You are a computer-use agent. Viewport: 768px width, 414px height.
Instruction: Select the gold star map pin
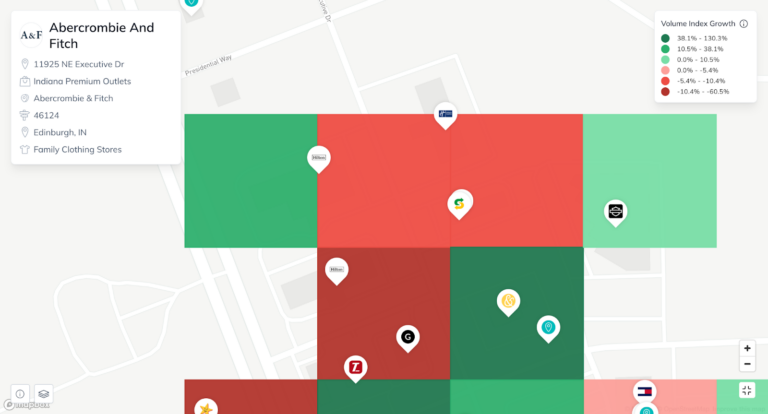point(205,407)
